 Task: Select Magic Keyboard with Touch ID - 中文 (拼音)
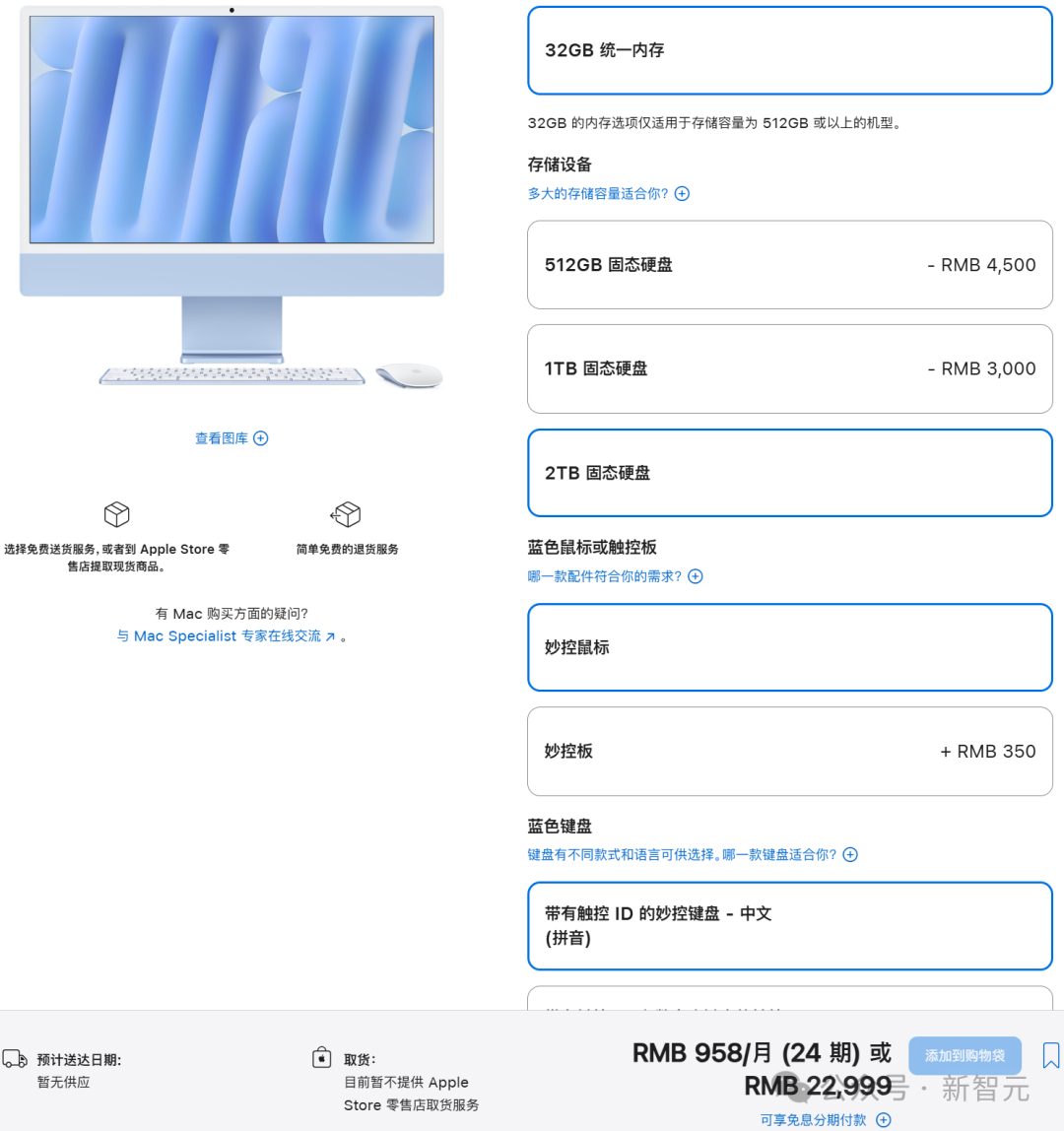(789, 926)
